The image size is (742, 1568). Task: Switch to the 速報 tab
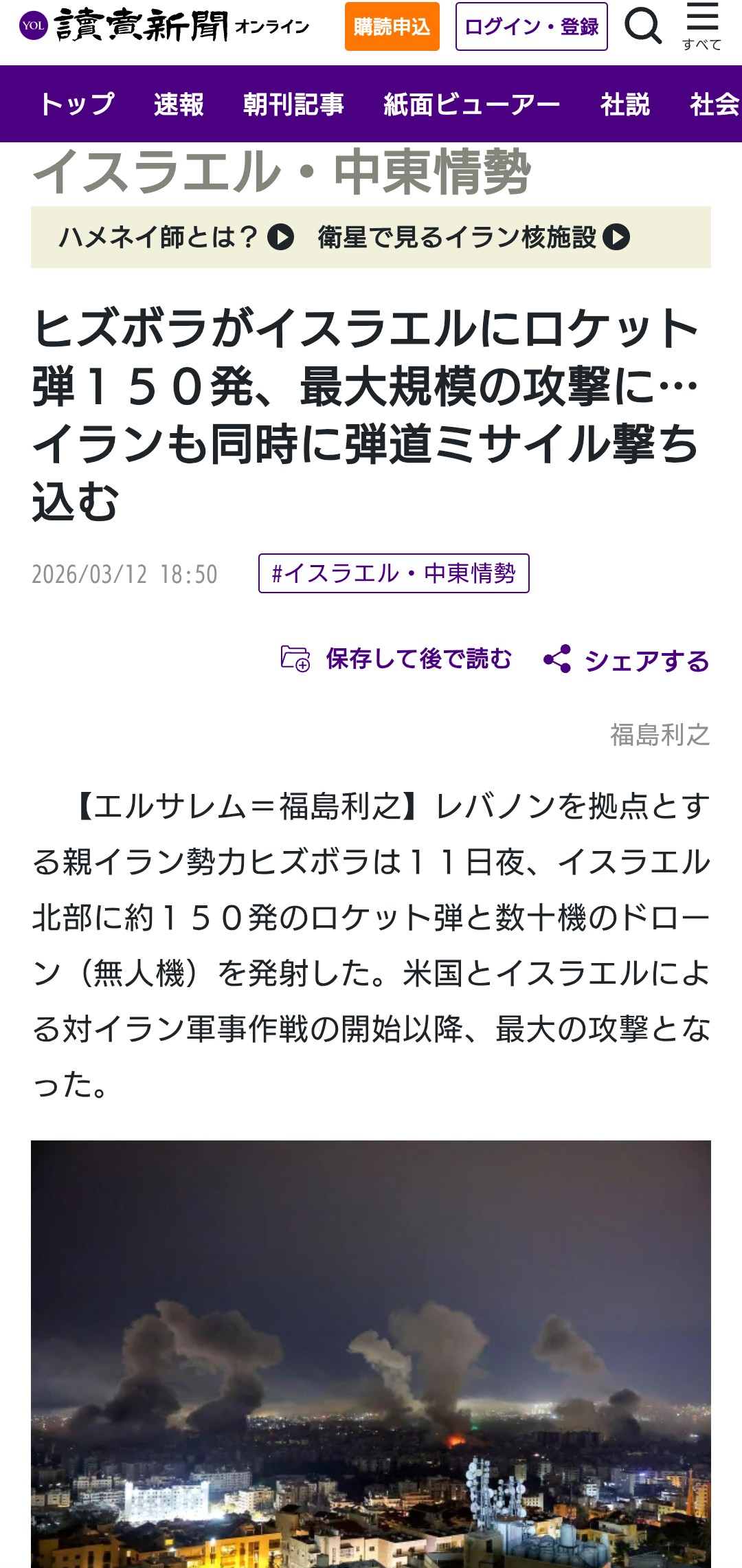point(179,104)
